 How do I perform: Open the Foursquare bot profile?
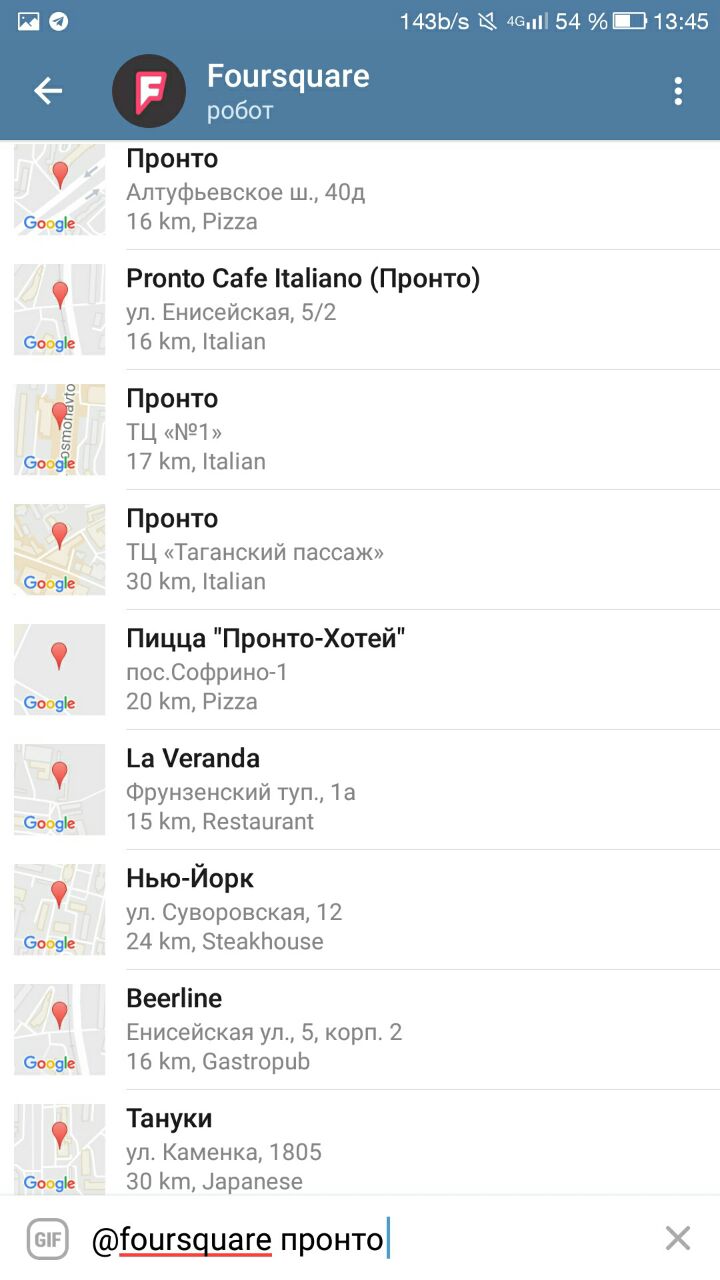(288, 91)
